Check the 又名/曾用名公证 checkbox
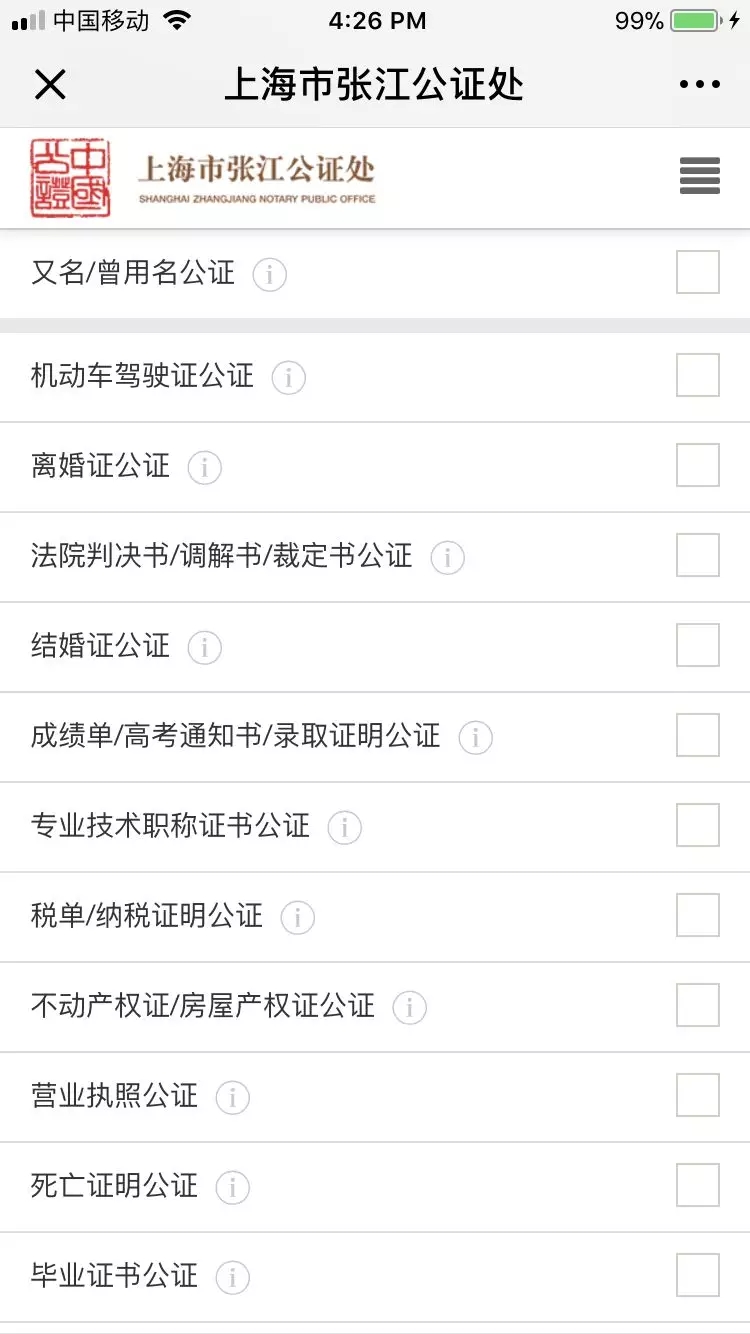The width and height of the screenshot is (750, 1334). tap(698, 272)
